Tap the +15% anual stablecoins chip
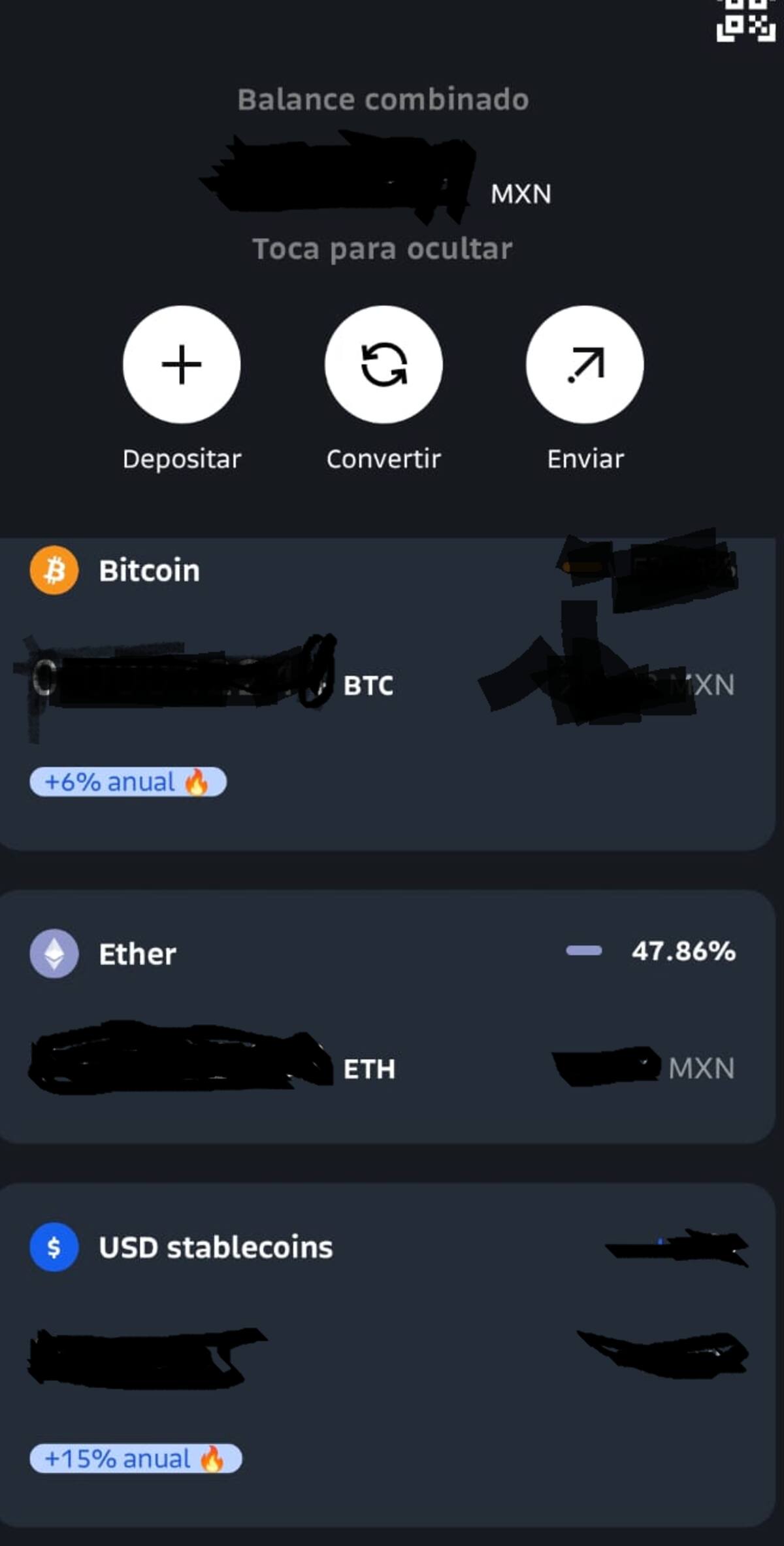 coord(136,1458)
